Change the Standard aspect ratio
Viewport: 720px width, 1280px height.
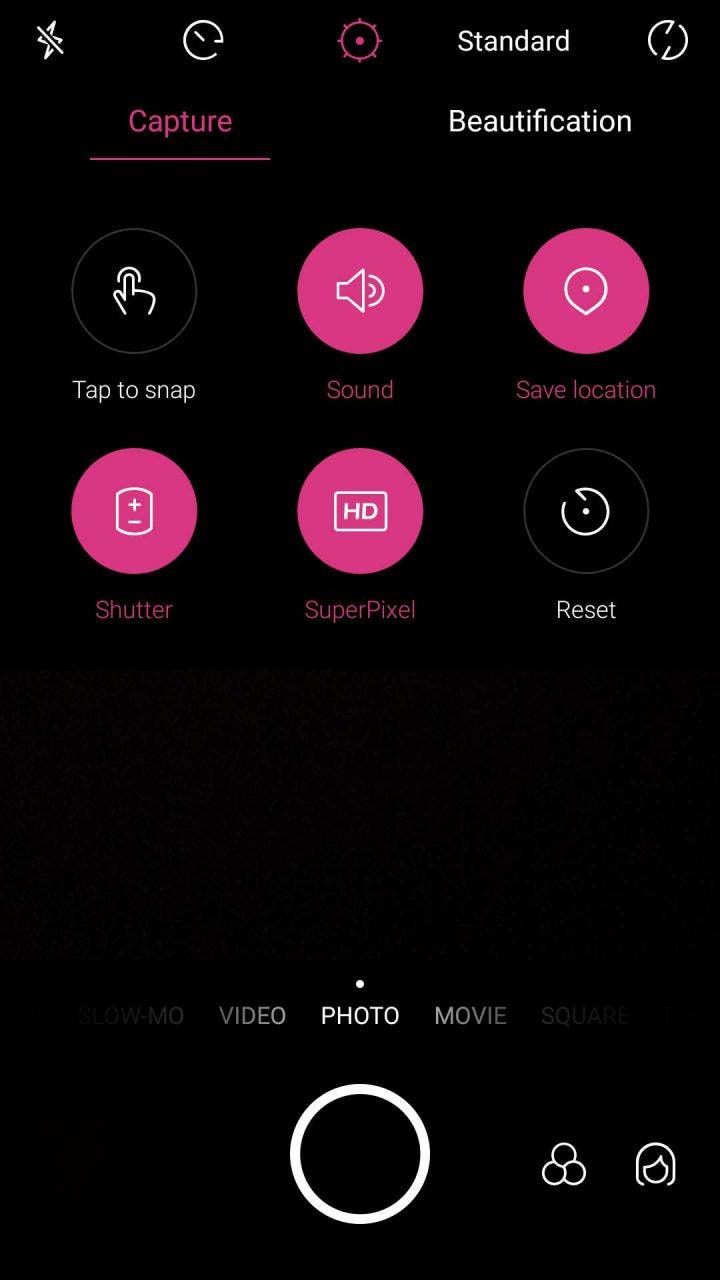click(x=513, y=41)
